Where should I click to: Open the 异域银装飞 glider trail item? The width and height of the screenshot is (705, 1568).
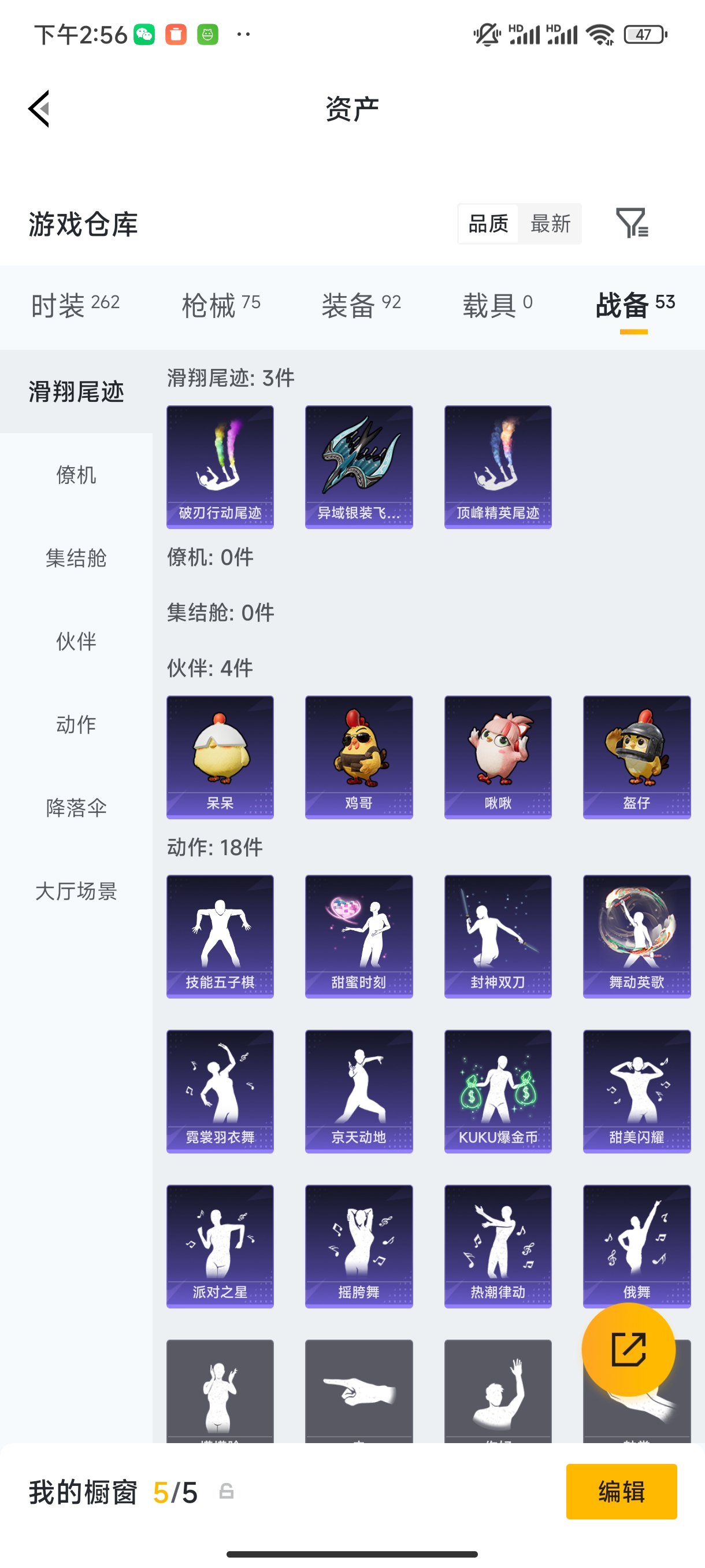(x=359, y=465)
